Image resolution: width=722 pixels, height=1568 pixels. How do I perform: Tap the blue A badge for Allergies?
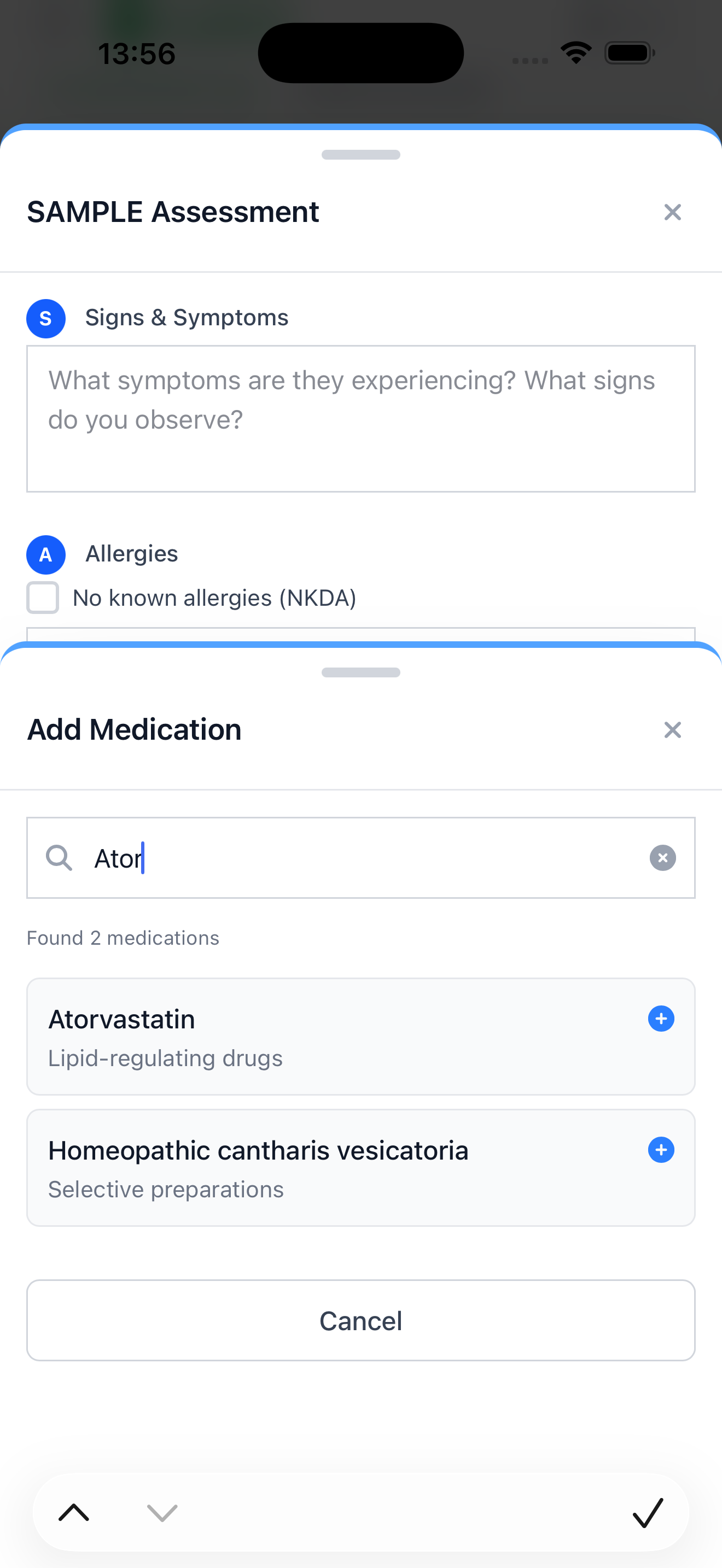tap(45, 554)
